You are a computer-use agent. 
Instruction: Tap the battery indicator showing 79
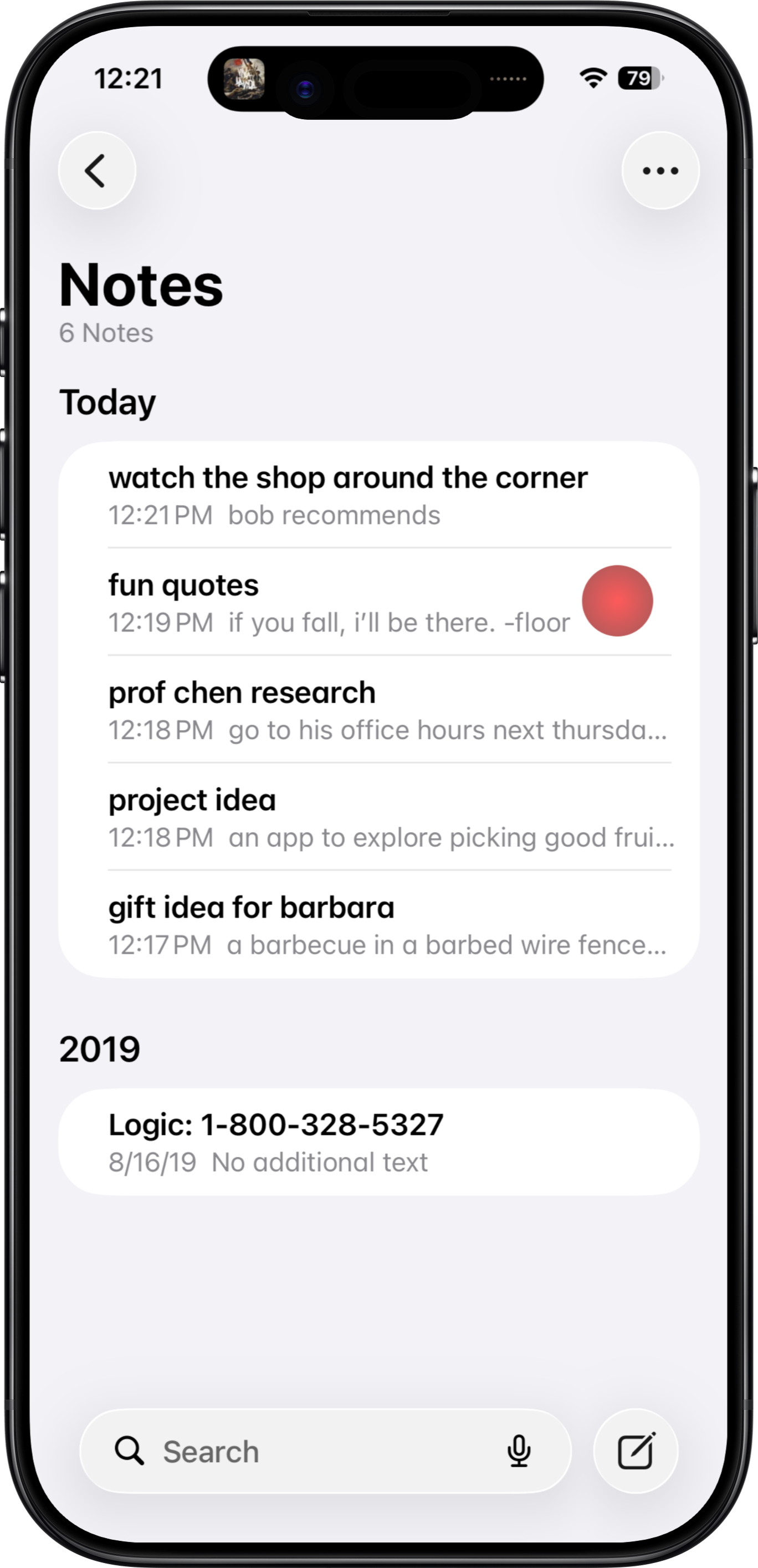639,78
